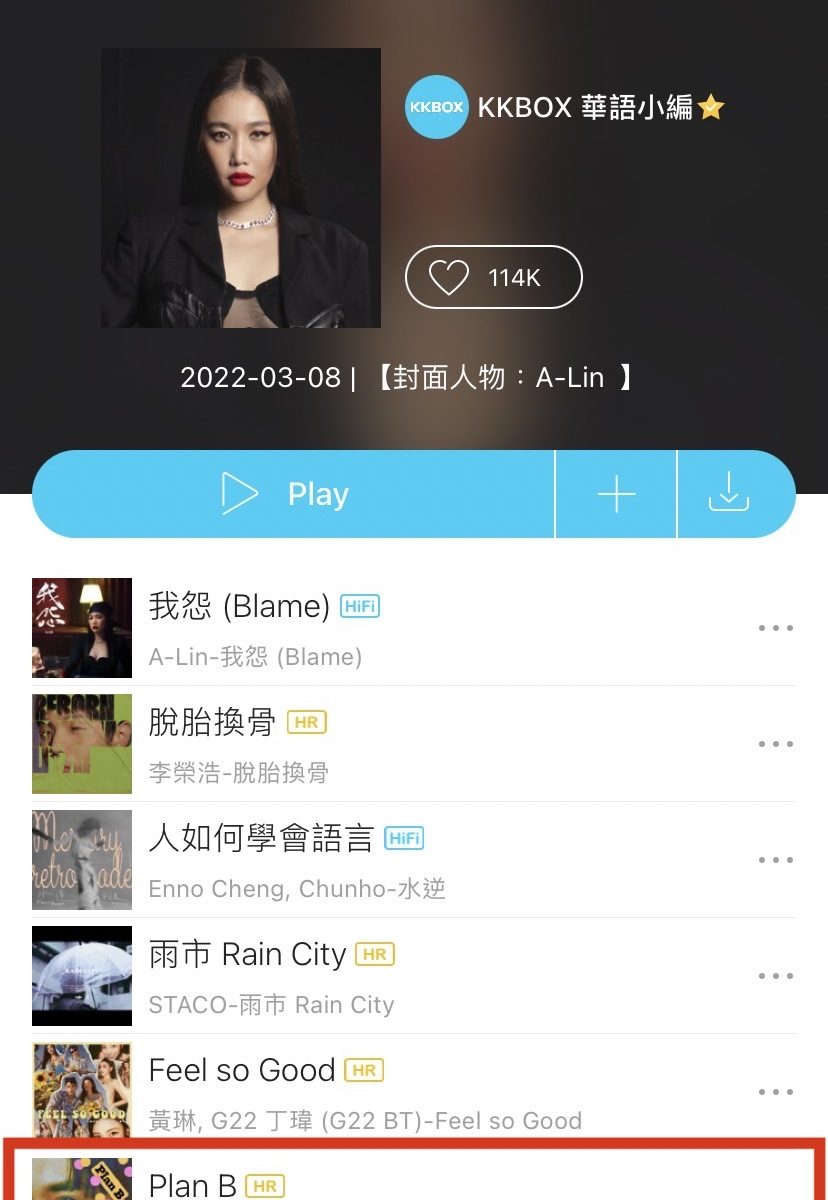
Task: Open more options for Feel so Good
Action: pyautogui.click(x=775, y=1092)
